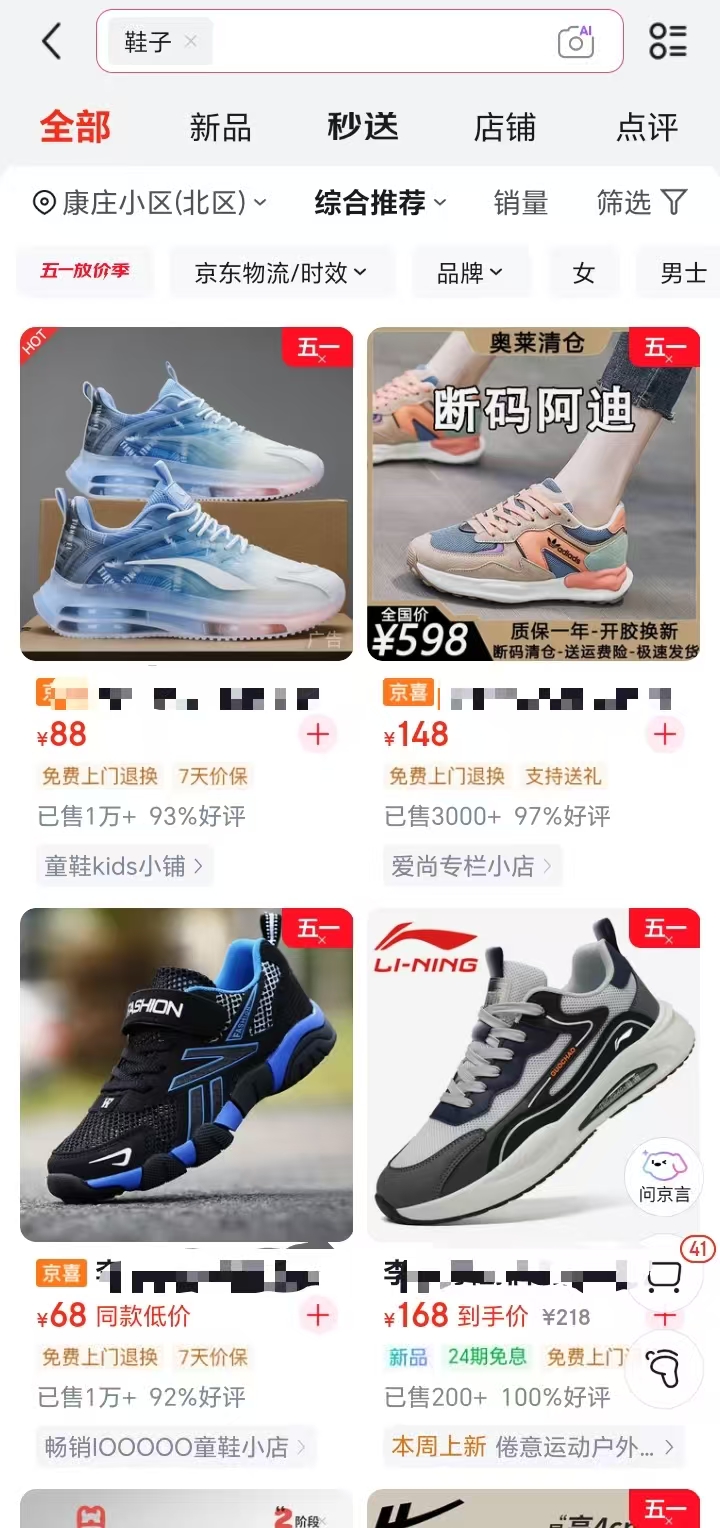Image resolution: width=720 pixels, height=1528 pixels.
Task: Remove the 鞋子 search term chip
Action: pos(191,42)
